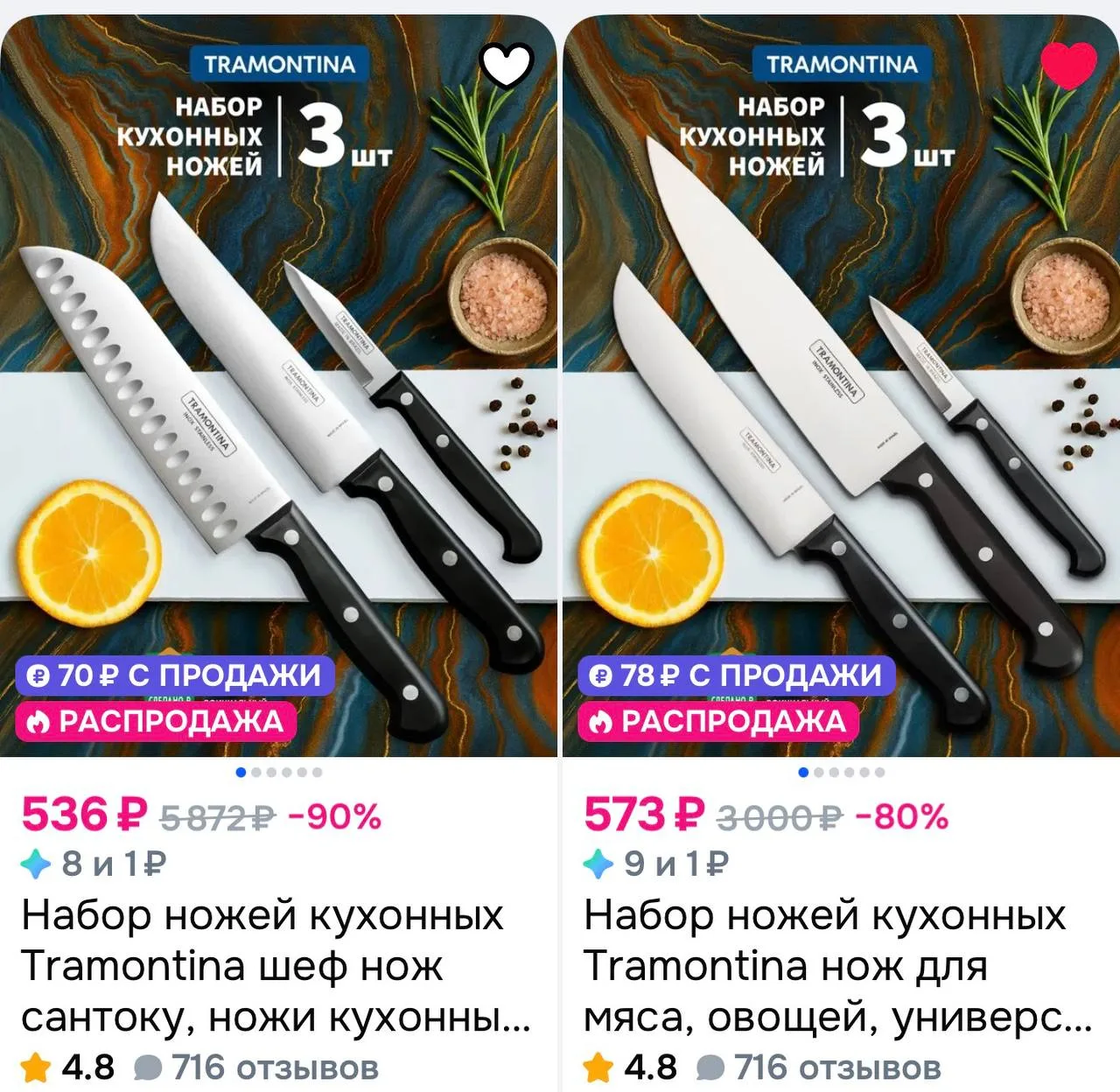
Task: Add the 536 ₽ knife set to favorites
Action: (507, 65)
